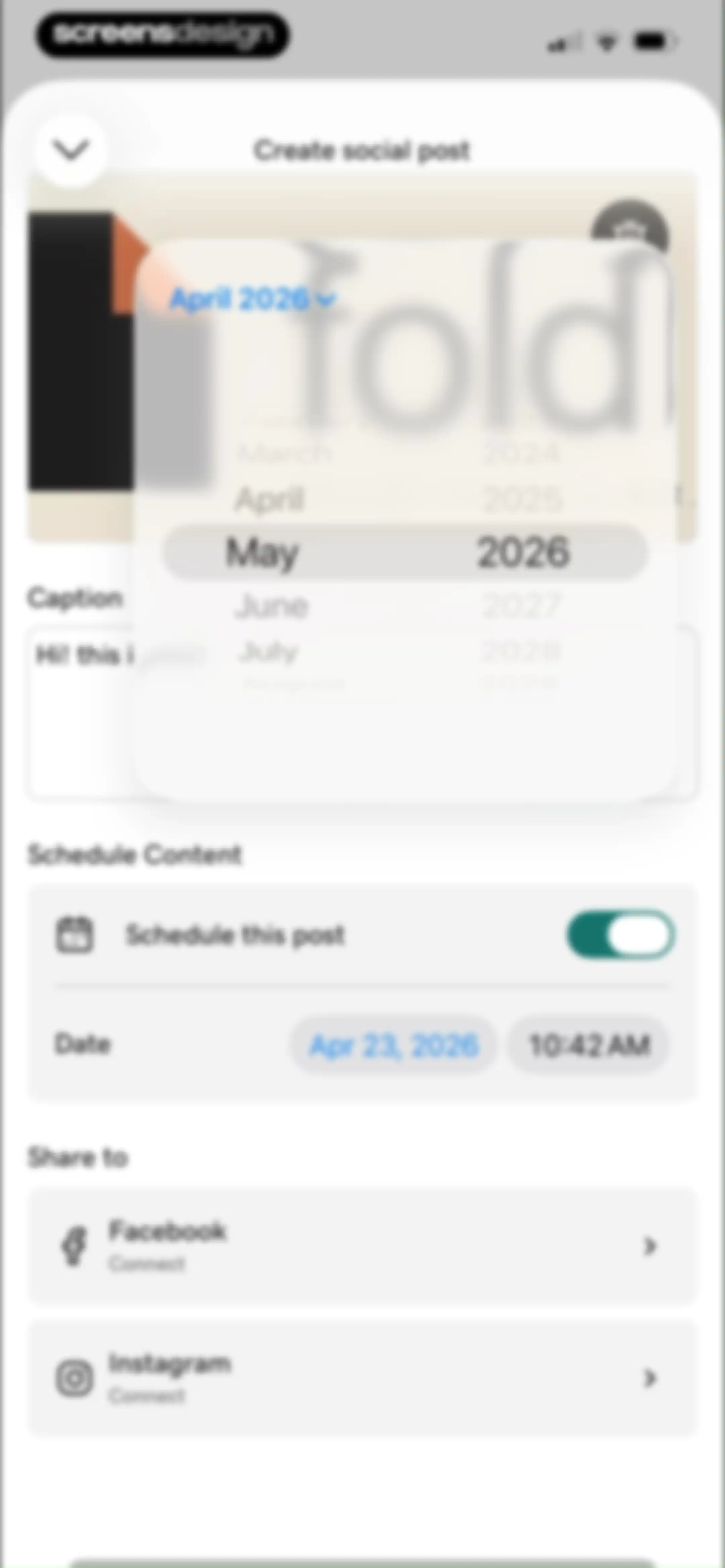Disable the Schedule this post switch
This screenshot has width=725, height=1568.
[620, 934]
